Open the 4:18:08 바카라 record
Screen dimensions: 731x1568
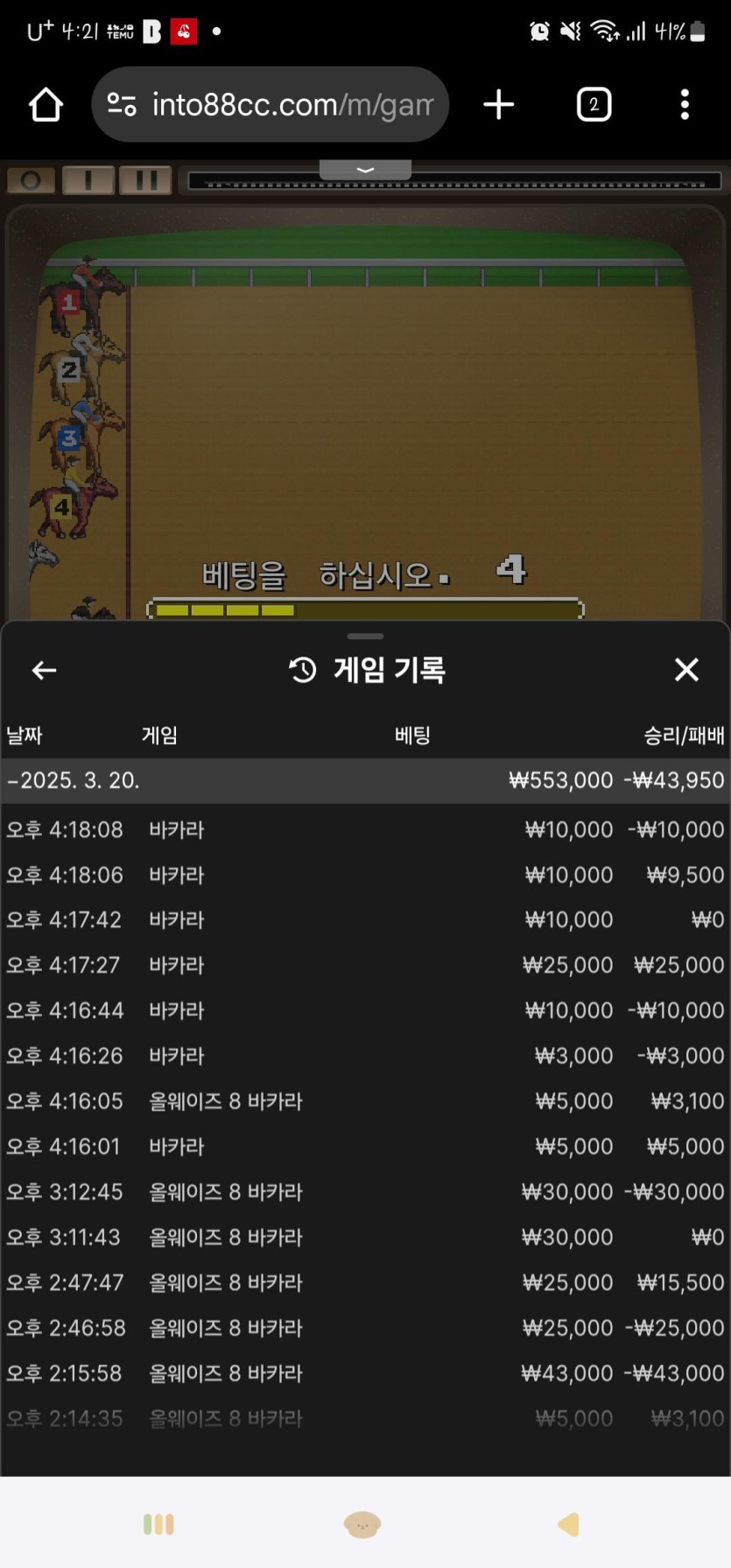(364, 829)
